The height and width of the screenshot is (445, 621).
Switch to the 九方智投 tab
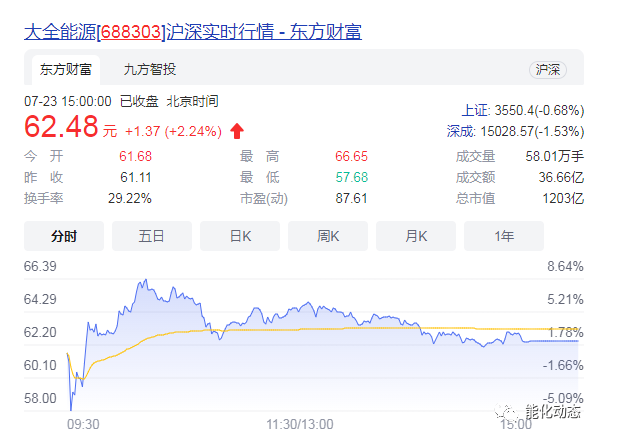pos(150,69)
